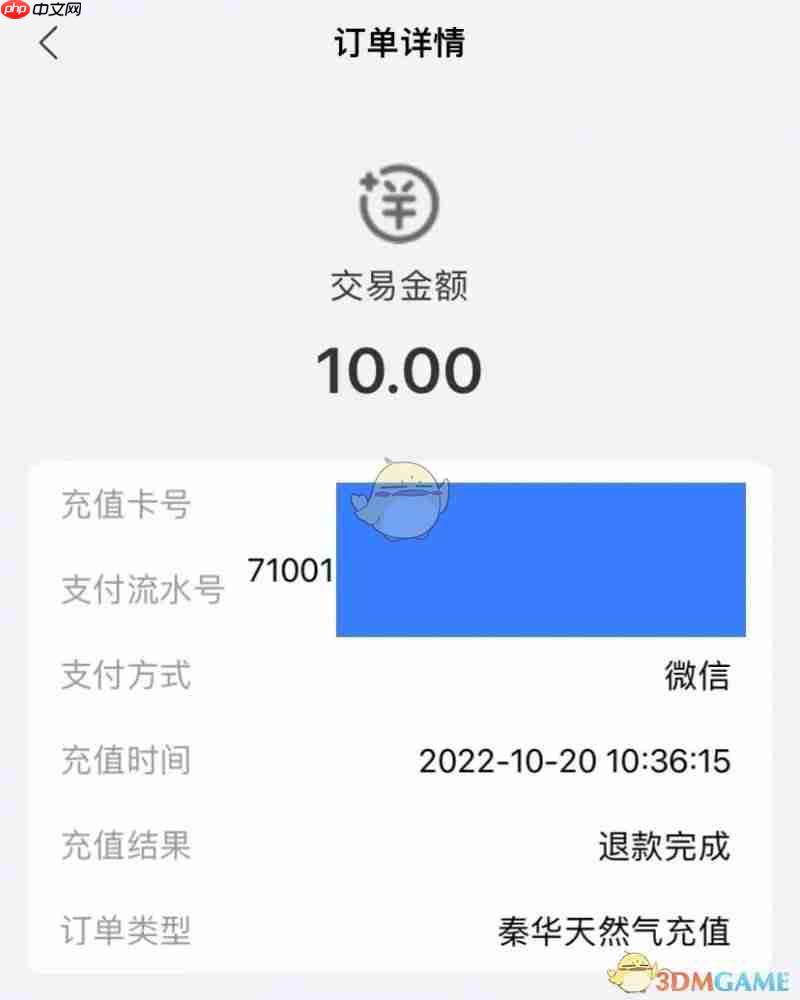Image resolution: width=800 pixels, height=1000 pixels.
Task: Tap the yen currency coin icon above 交易金额
Action: coord(399,202)
